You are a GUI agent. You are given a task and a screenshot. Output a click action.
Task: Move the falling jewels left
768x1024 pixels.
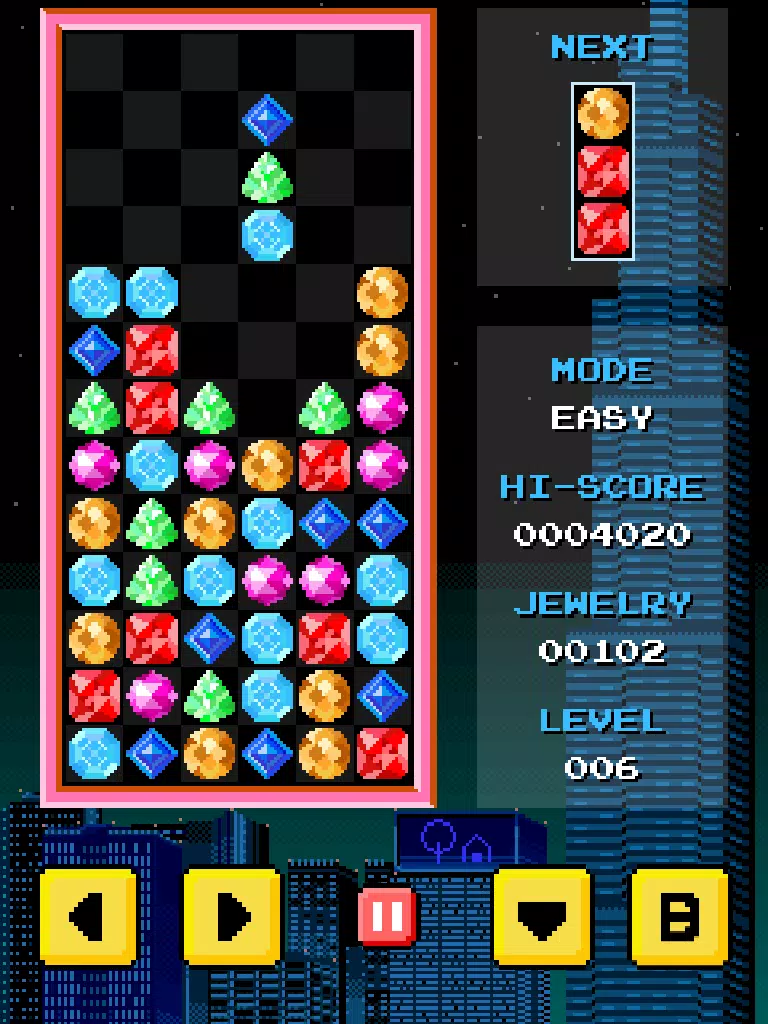point(88,916)
